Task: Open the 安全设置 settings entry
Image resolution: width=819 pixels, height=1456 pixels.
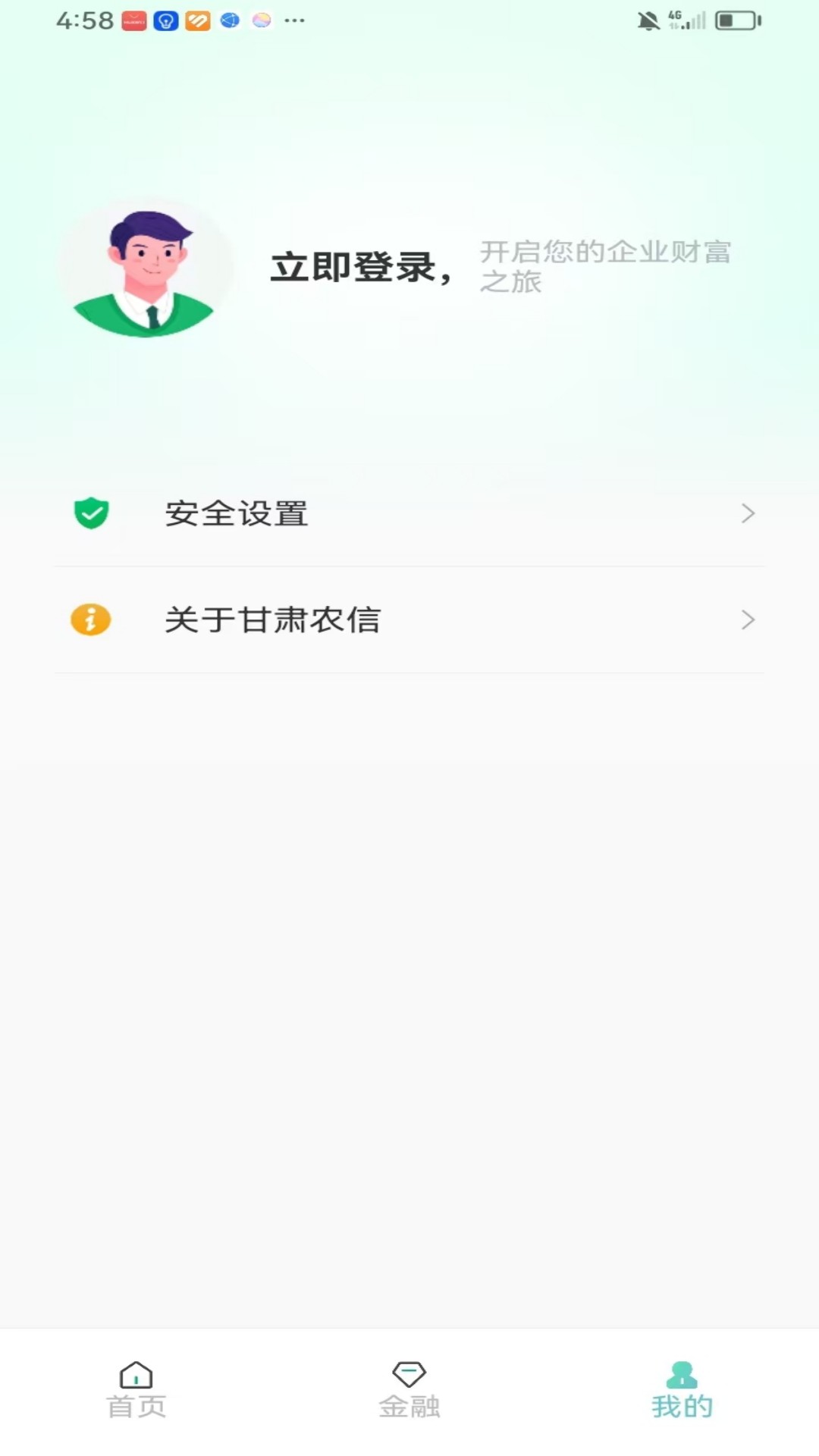Action: click(237, 514)
